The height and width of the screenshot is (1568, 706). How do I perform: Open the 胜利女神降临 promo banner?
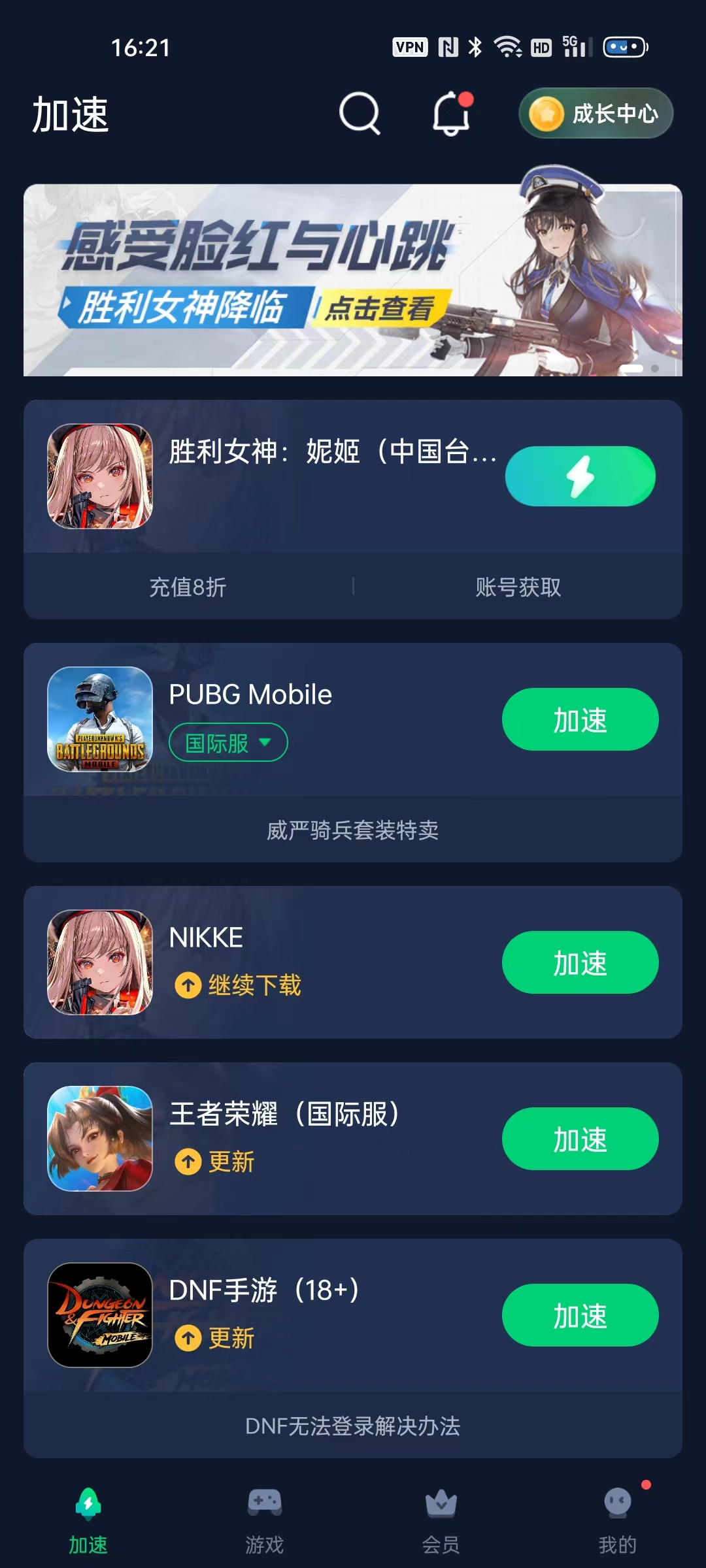[x=353, y=281]
